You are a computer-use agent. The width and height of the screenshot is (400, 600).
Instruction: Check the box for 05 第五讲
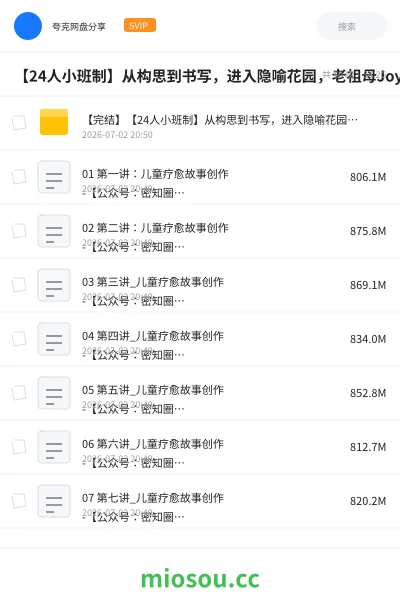pos(19,393)
